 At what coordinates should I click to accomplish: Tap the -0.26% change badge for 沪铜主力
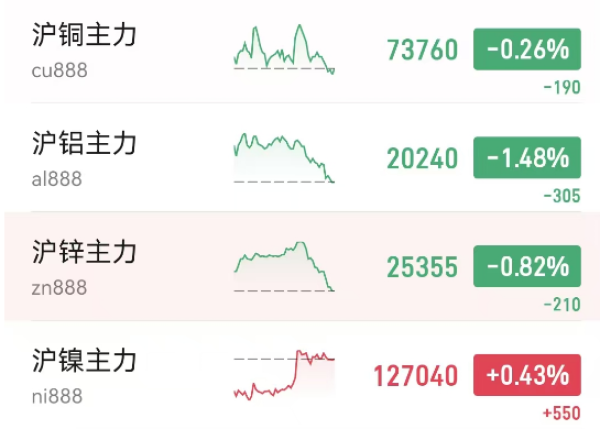point(527,49)
